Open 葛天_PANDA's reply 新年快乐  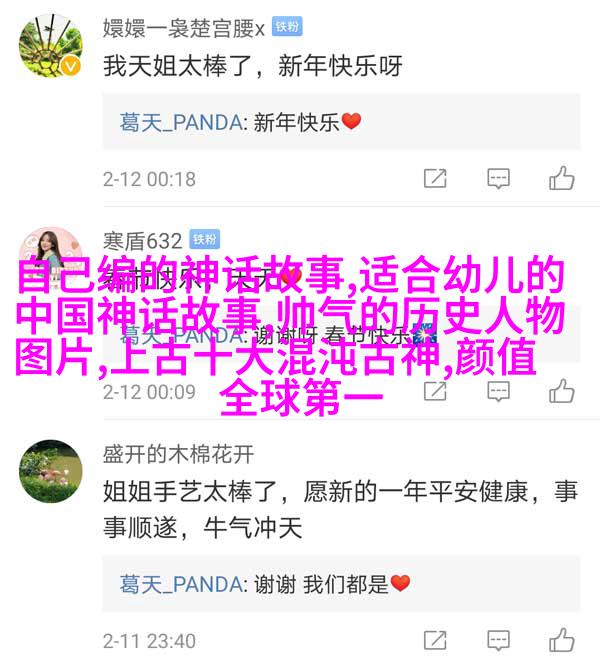240,123
